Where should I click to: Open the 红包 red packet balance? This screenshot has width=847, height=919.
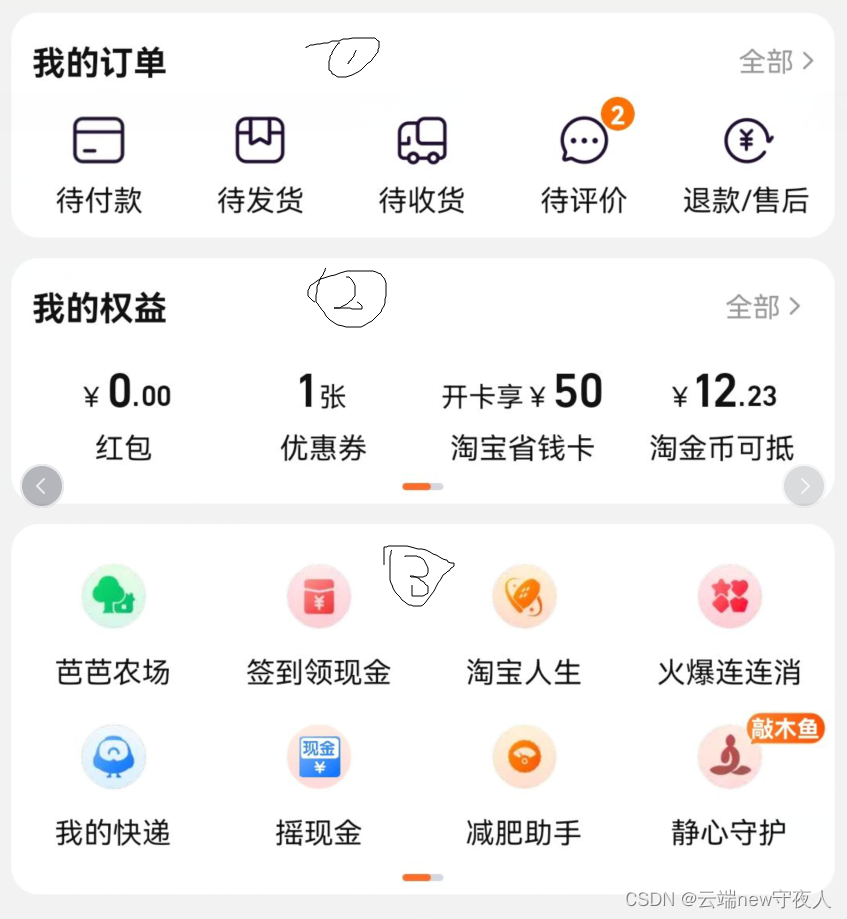pyautogui.click(x=125, y=417)
